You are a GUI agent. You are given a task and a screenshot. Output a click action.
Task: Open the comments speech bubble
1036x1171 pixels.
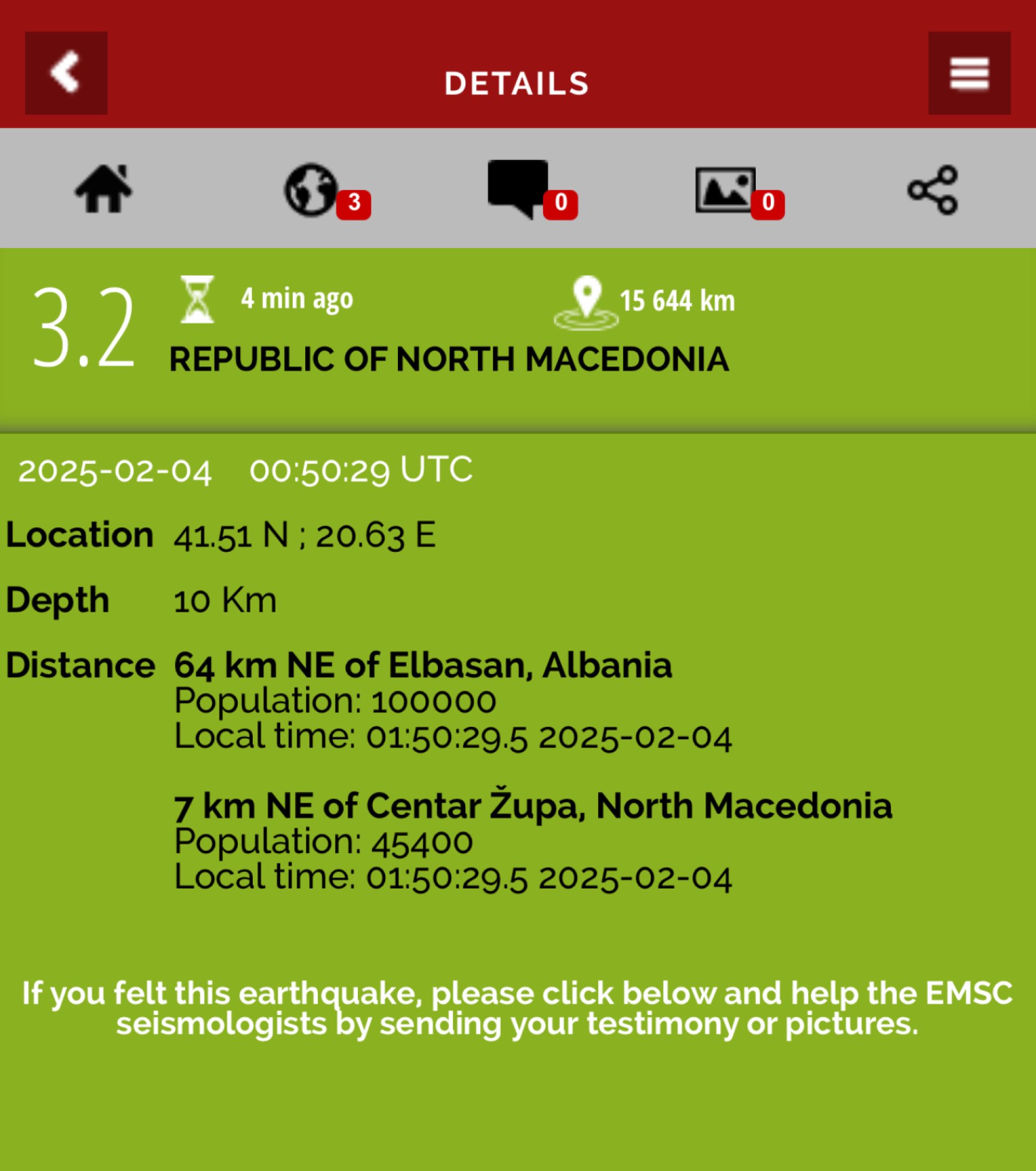click(519, 188)
